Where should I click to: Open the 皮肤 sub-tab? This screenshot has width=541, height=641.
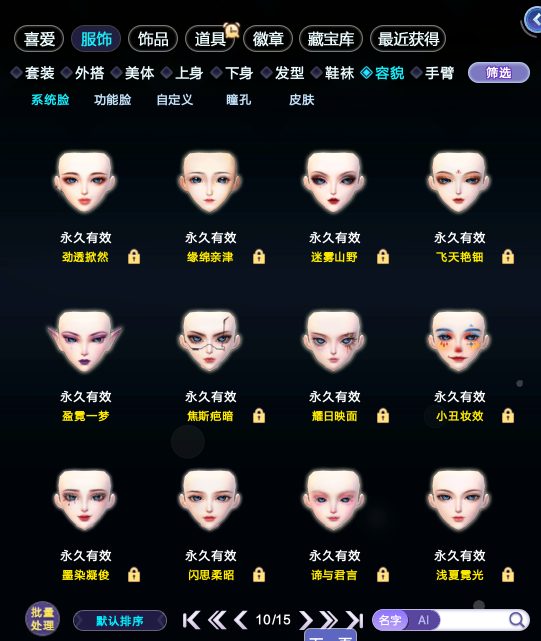tap(301, 100)
